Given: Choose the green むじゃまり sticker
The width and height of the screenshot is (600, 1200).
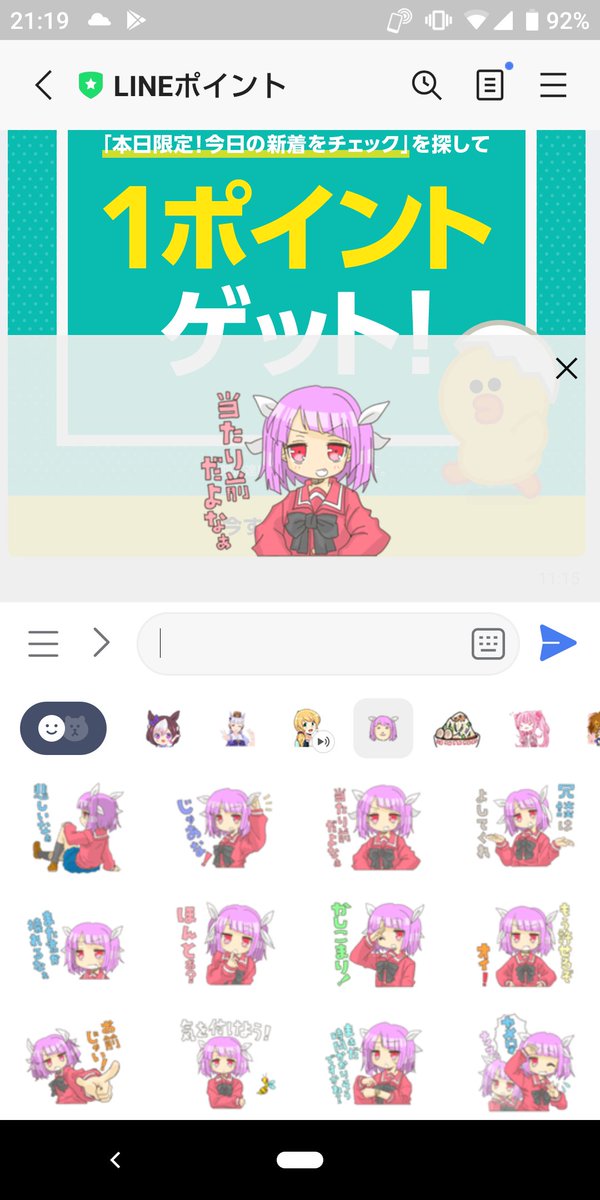Looking at the screenshot, I should (375, 940).
